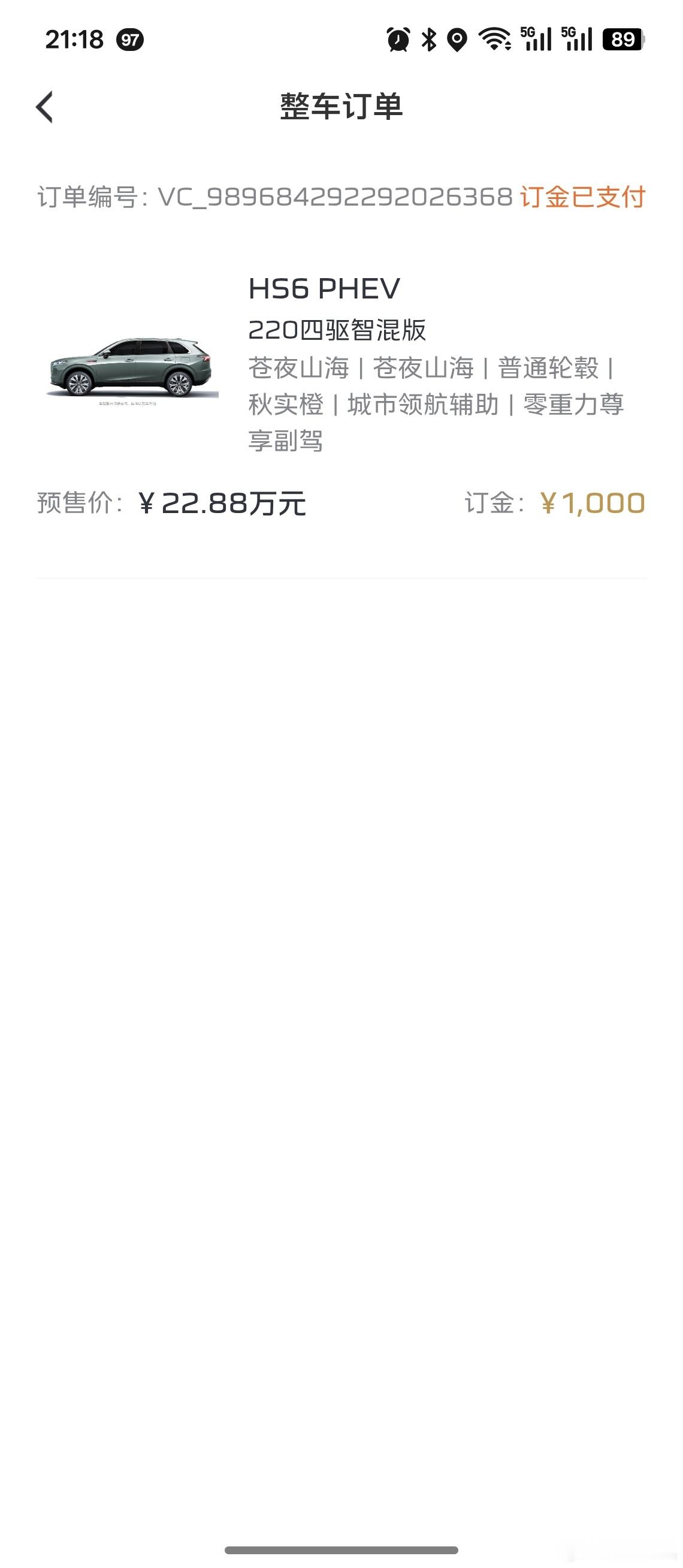Tap the HS6 PHEV model title
The width and height of the screenshot is (683, 1568).
[x=325, y=290]
